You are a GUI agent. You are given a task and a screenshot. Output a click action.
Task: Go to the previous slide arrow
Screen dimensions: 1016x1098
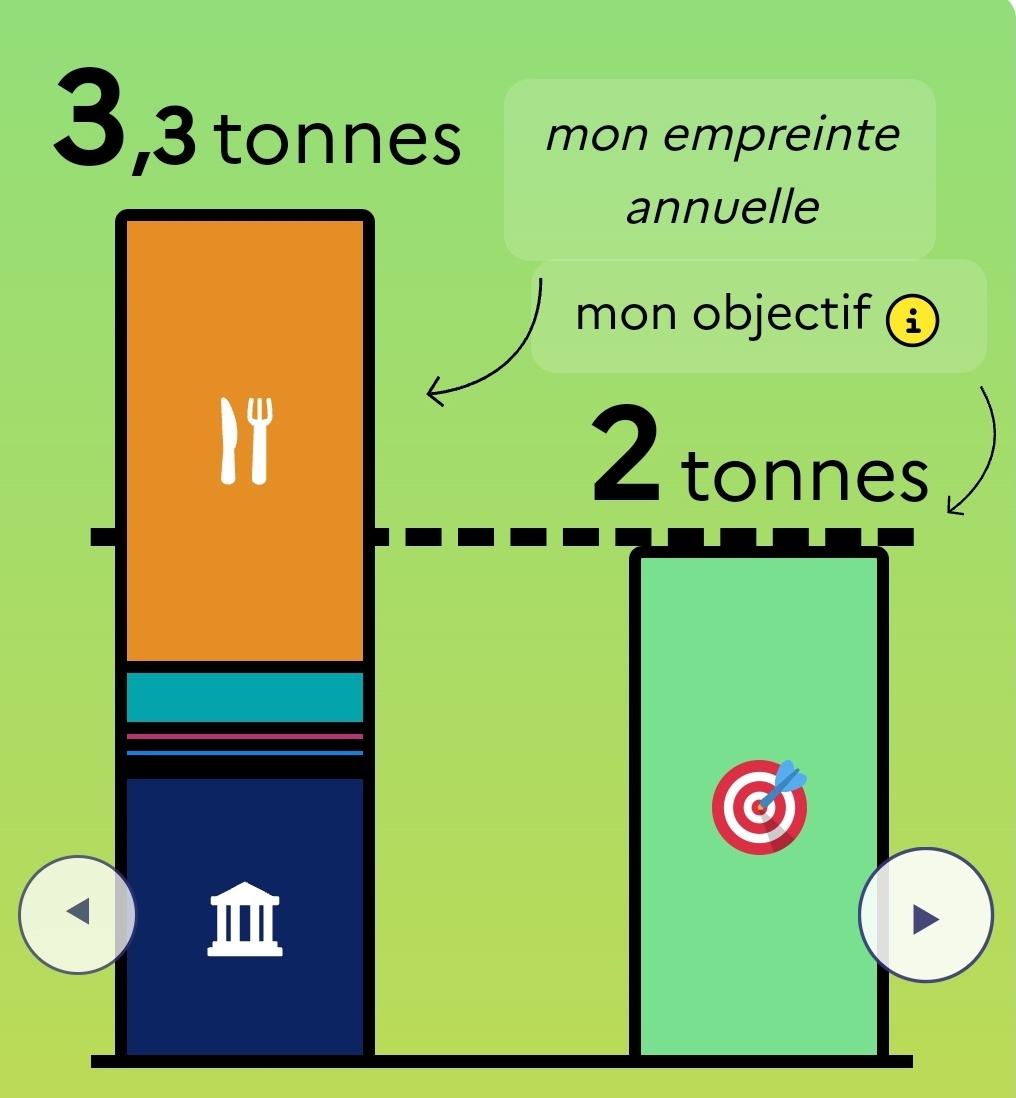[x=77, y=914]
